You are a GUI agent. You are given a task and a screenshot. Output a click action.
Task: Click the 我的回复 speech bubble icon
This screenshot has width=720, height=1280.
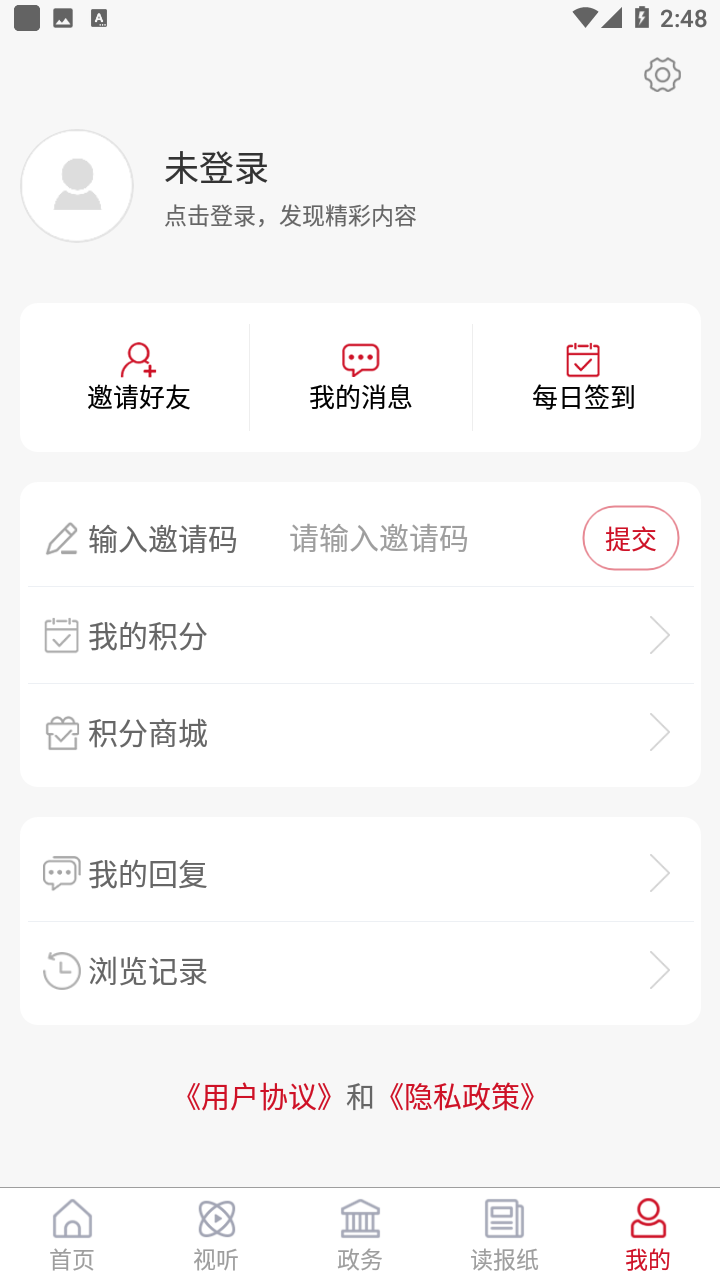click(61, 872)
